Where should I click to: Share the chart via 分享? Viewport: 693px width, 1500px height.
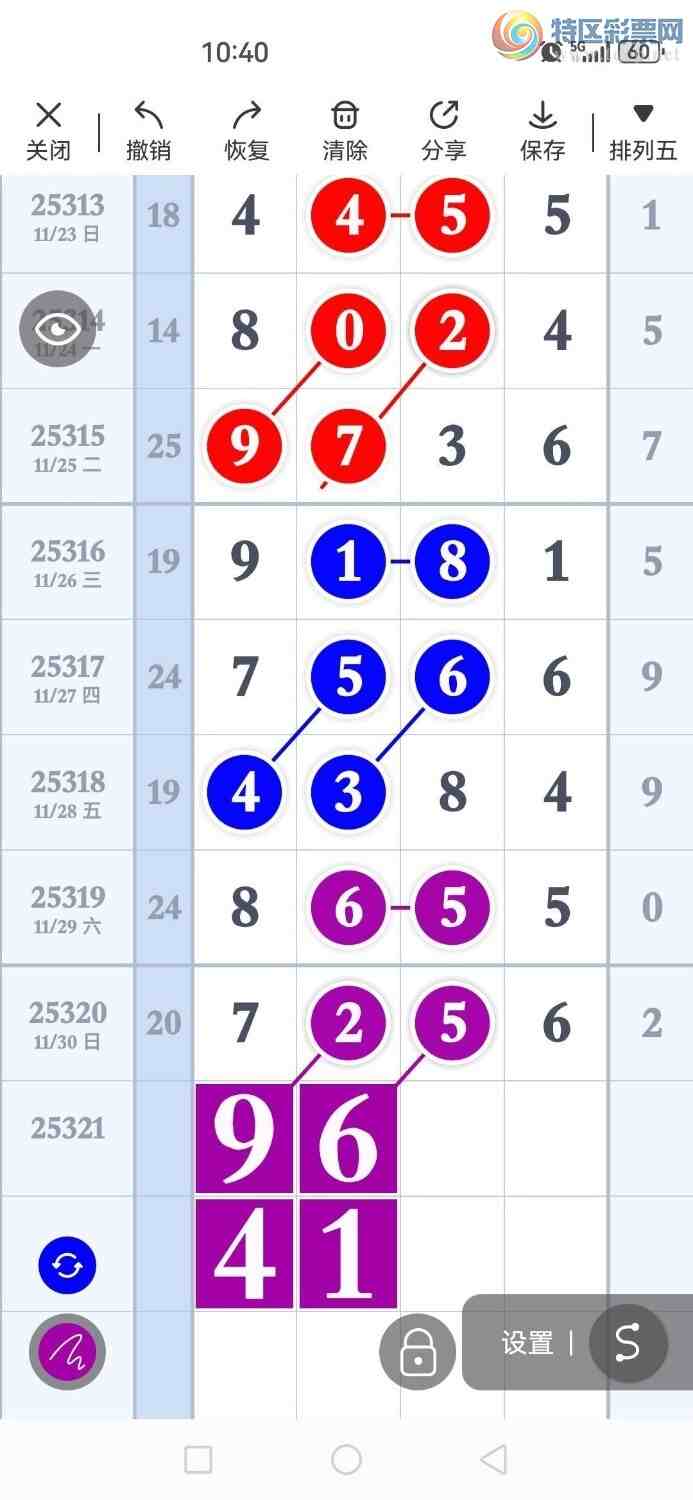click(x=444, y=132)
